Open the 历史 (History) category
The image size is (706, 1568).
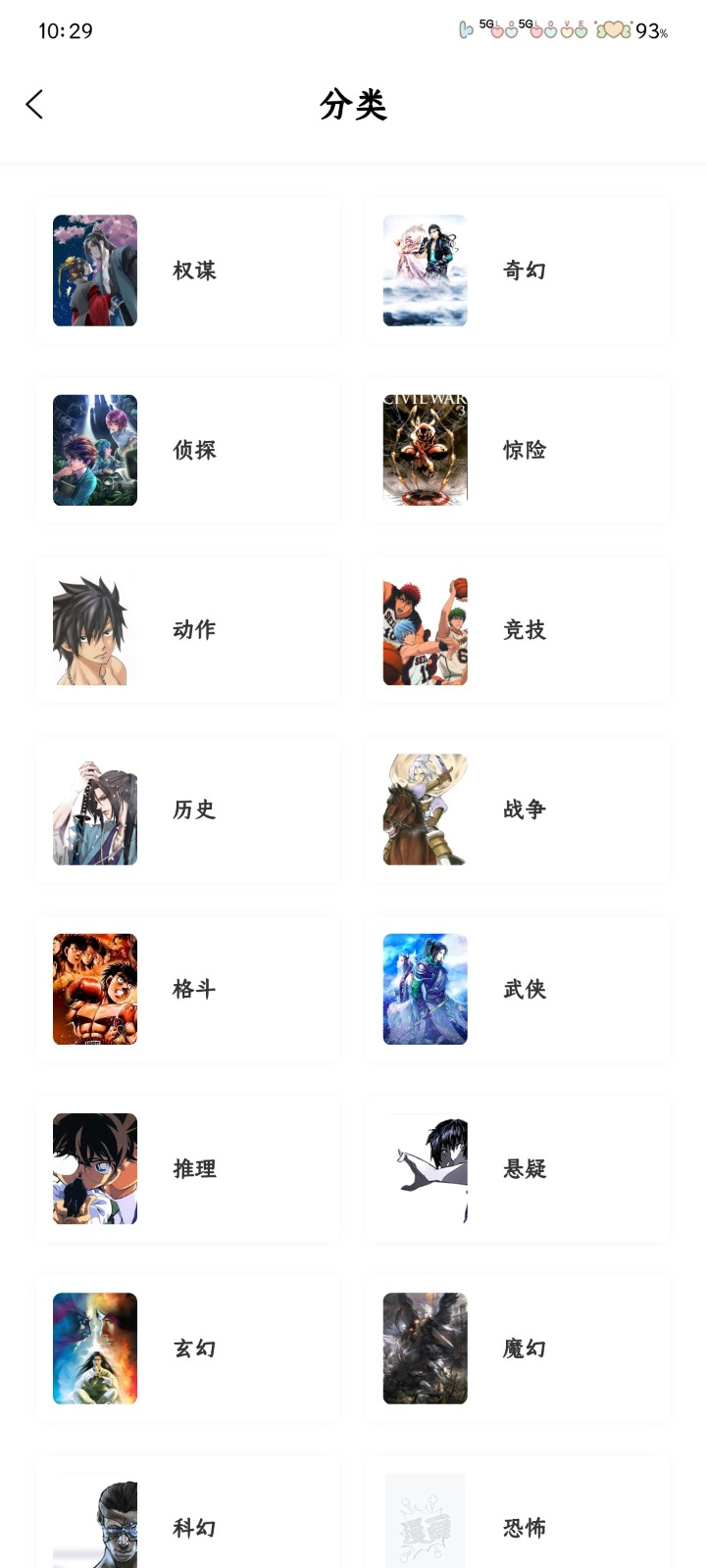coord(189,809)
